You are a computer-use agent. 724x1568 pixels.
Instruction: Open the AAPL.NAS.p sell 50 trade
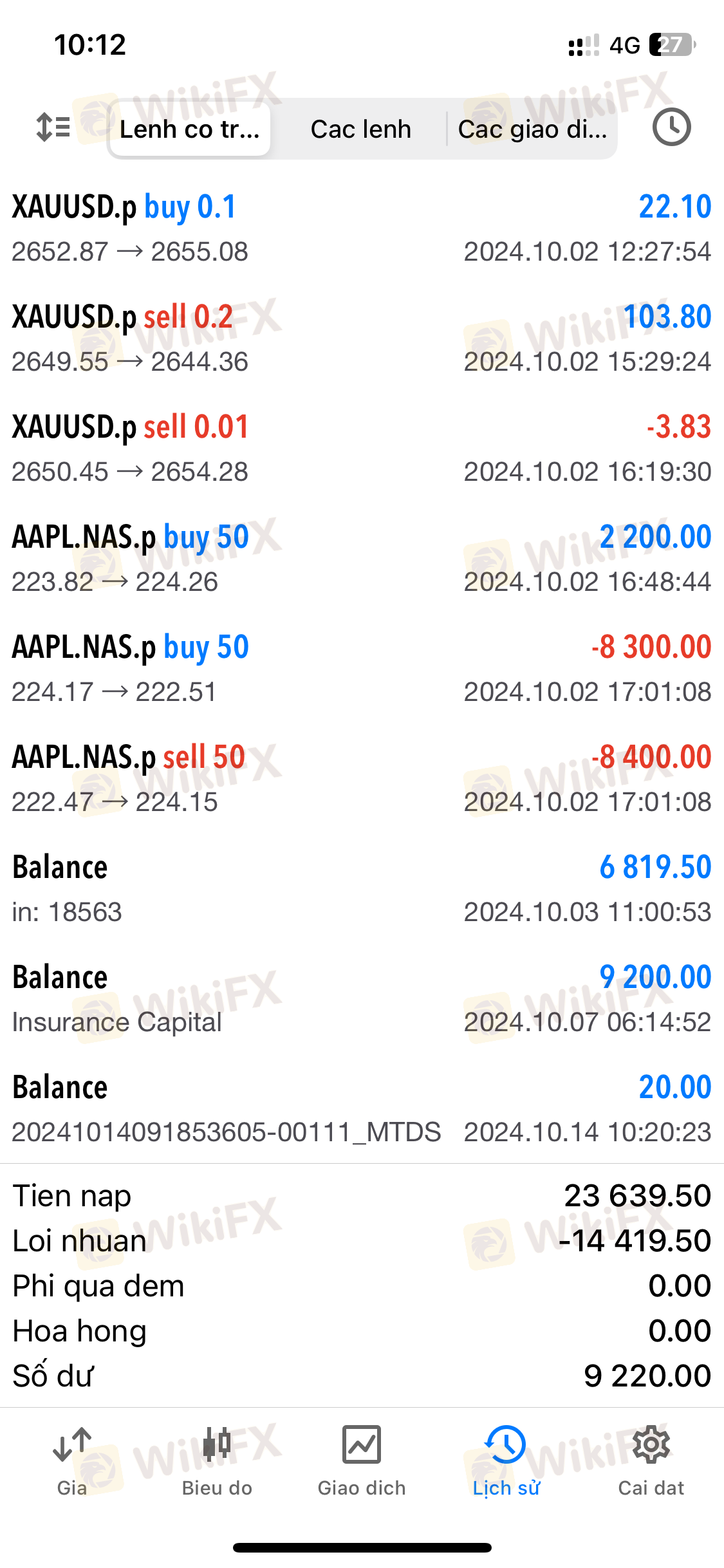coord(362,779)
